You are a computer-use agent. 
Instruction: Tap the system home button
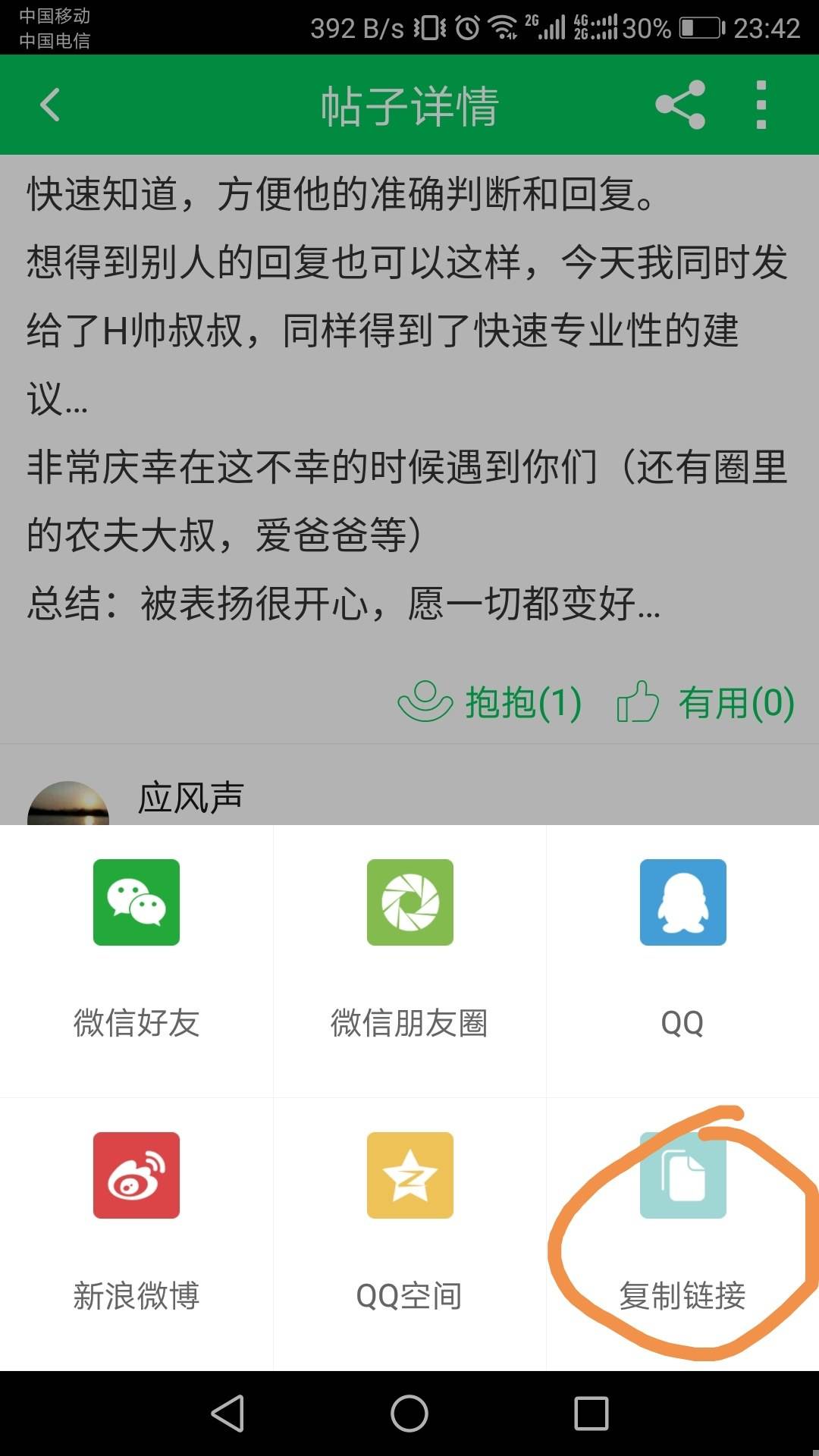click(x=409, y=1414)
